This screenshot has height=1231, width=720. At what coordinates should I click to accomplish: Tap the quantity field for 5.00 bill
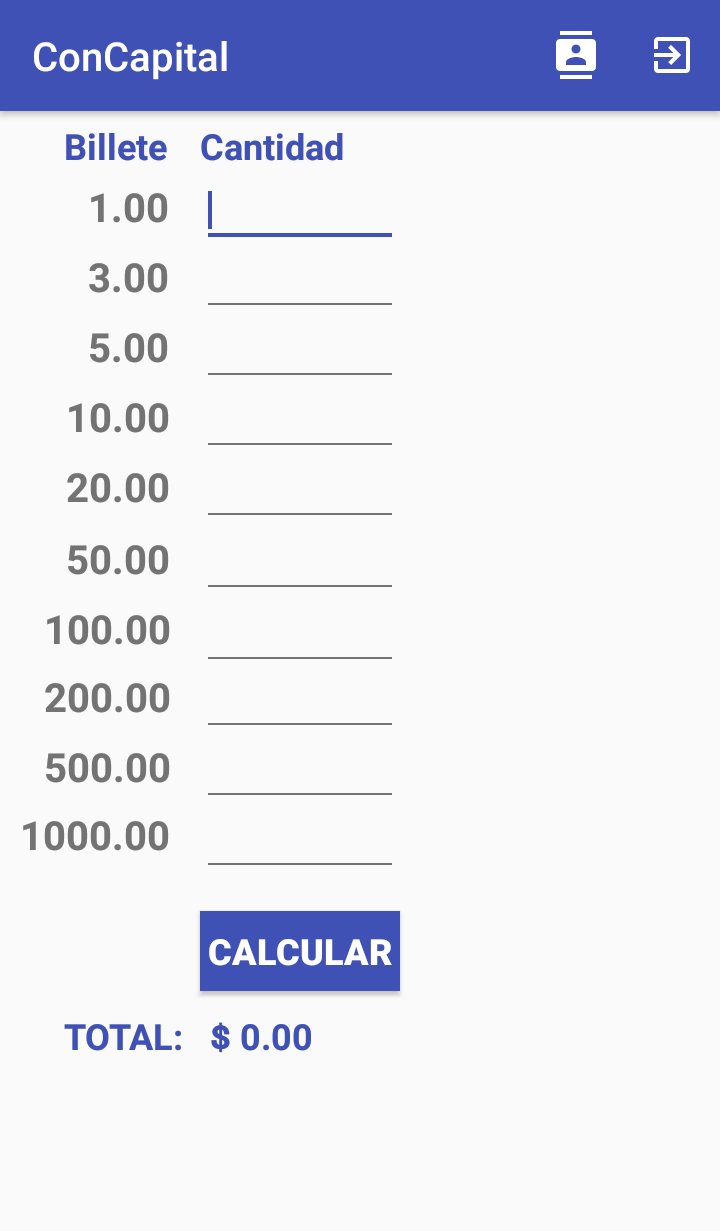tap(299, 350)
